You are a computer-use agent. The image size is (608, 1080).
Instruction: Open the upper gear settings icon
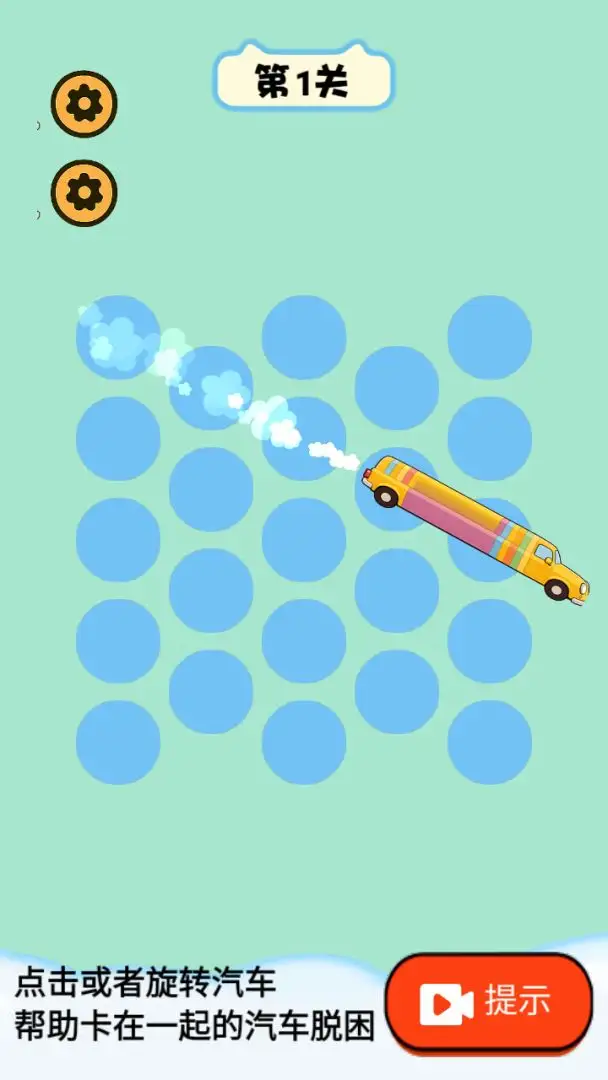(84, 104)
